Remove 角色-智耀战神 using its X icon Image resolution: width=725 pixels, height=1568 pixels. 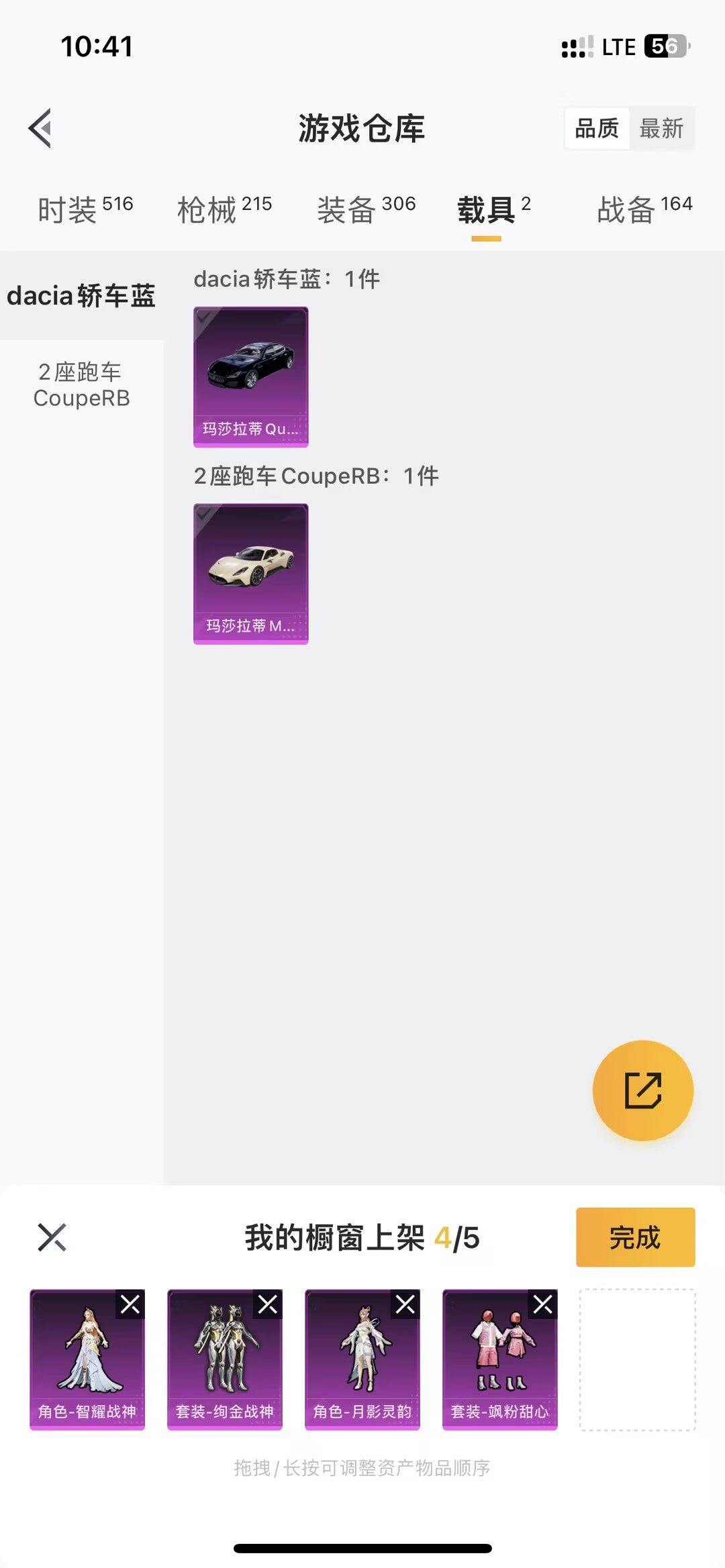(130, 1304)
